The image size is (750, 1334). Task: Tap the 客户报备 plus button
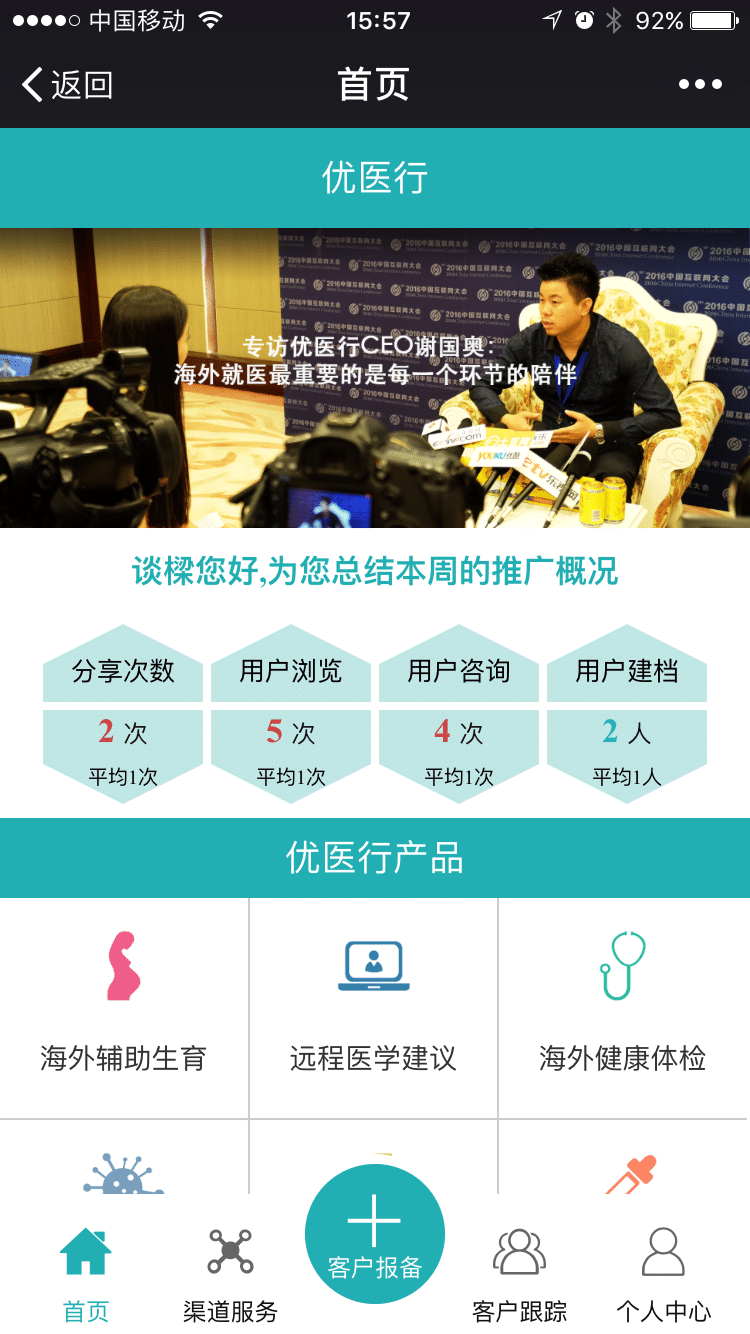tap(375, 1235)
